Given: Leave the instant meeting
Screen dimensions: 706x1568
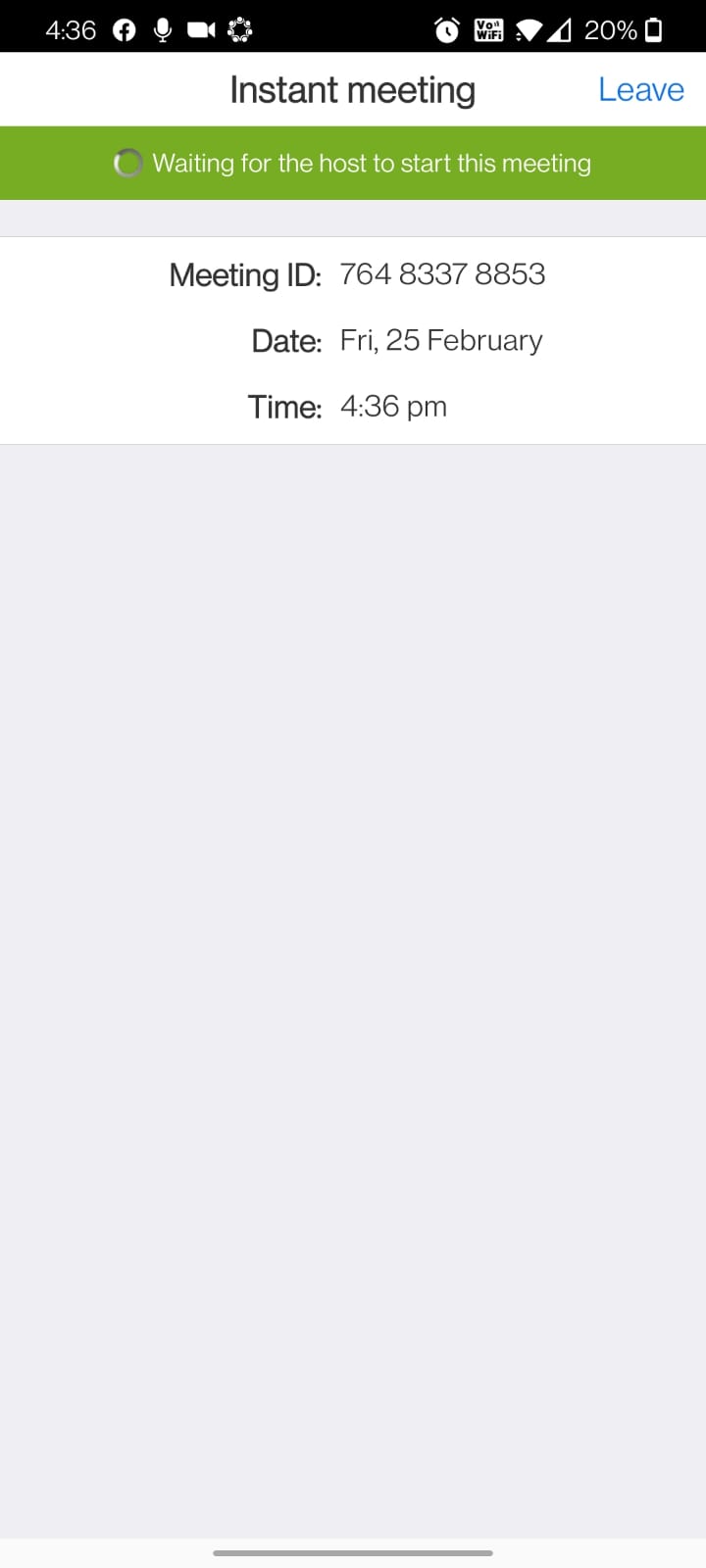Looking at the screenshot, I should click(641, 90).
